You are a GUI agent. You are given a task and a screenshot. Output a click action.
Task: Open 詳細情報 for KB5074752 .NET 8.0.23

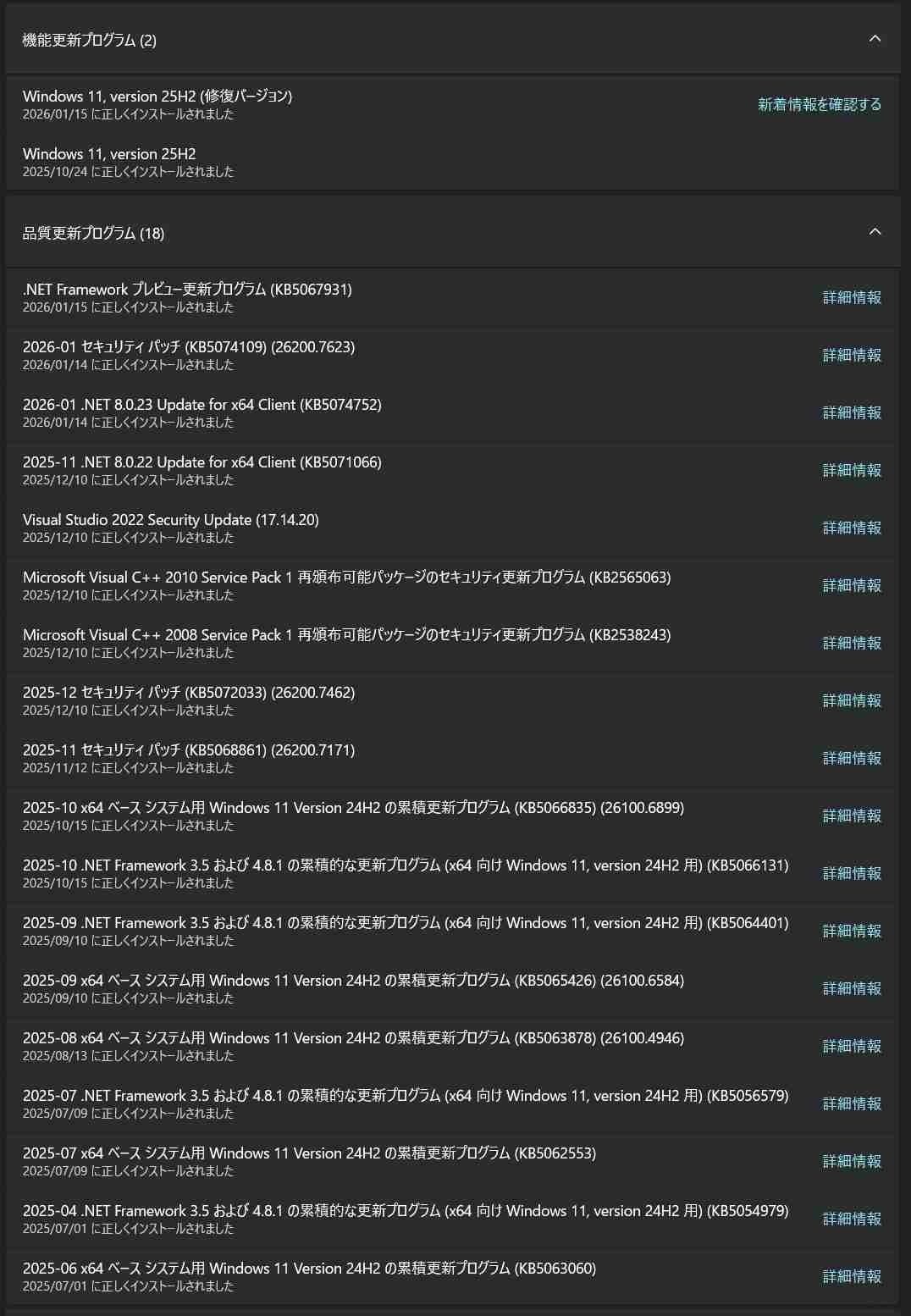pos(852,412)
